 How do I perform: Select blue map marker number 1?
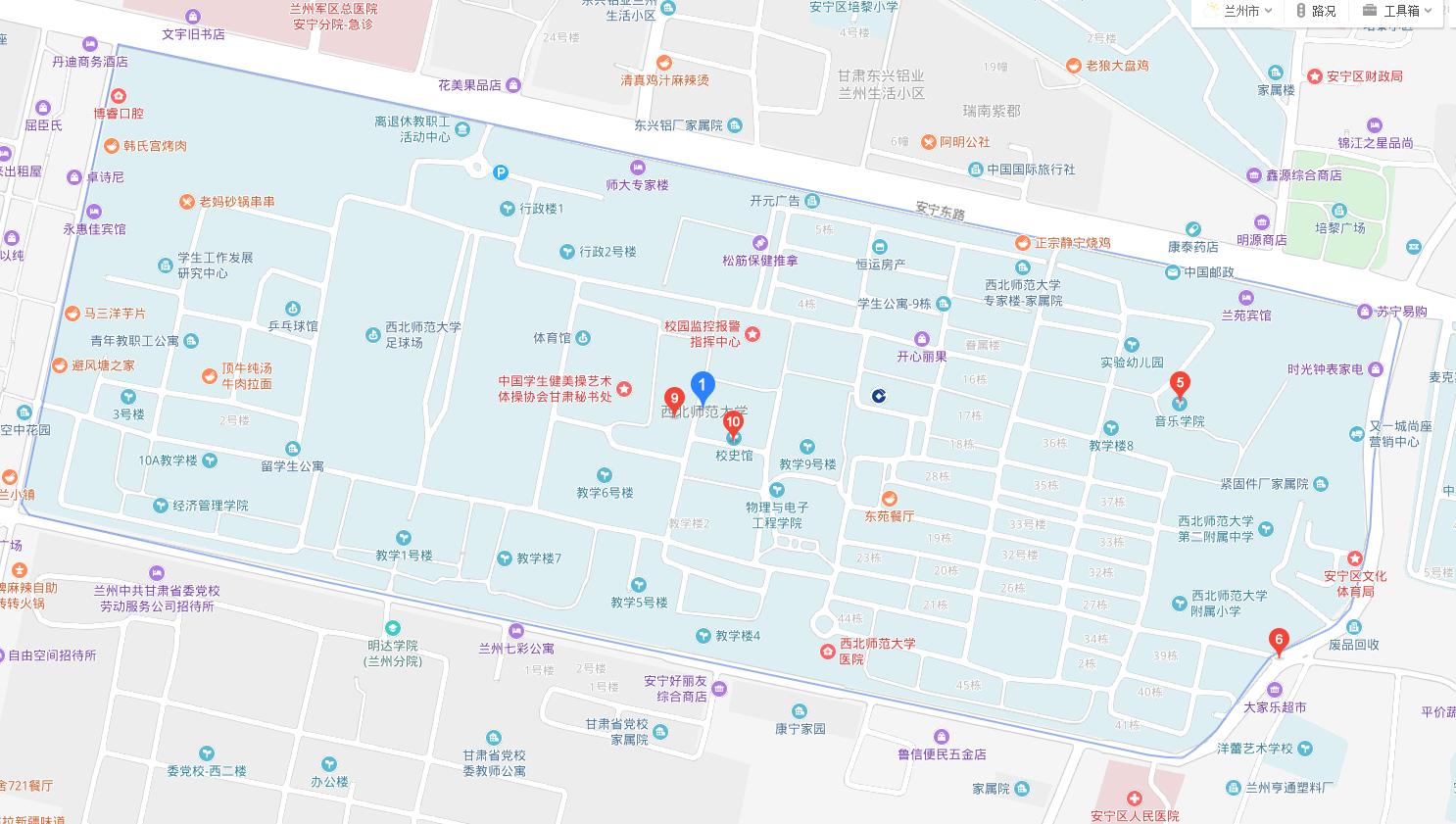[703, 386]
